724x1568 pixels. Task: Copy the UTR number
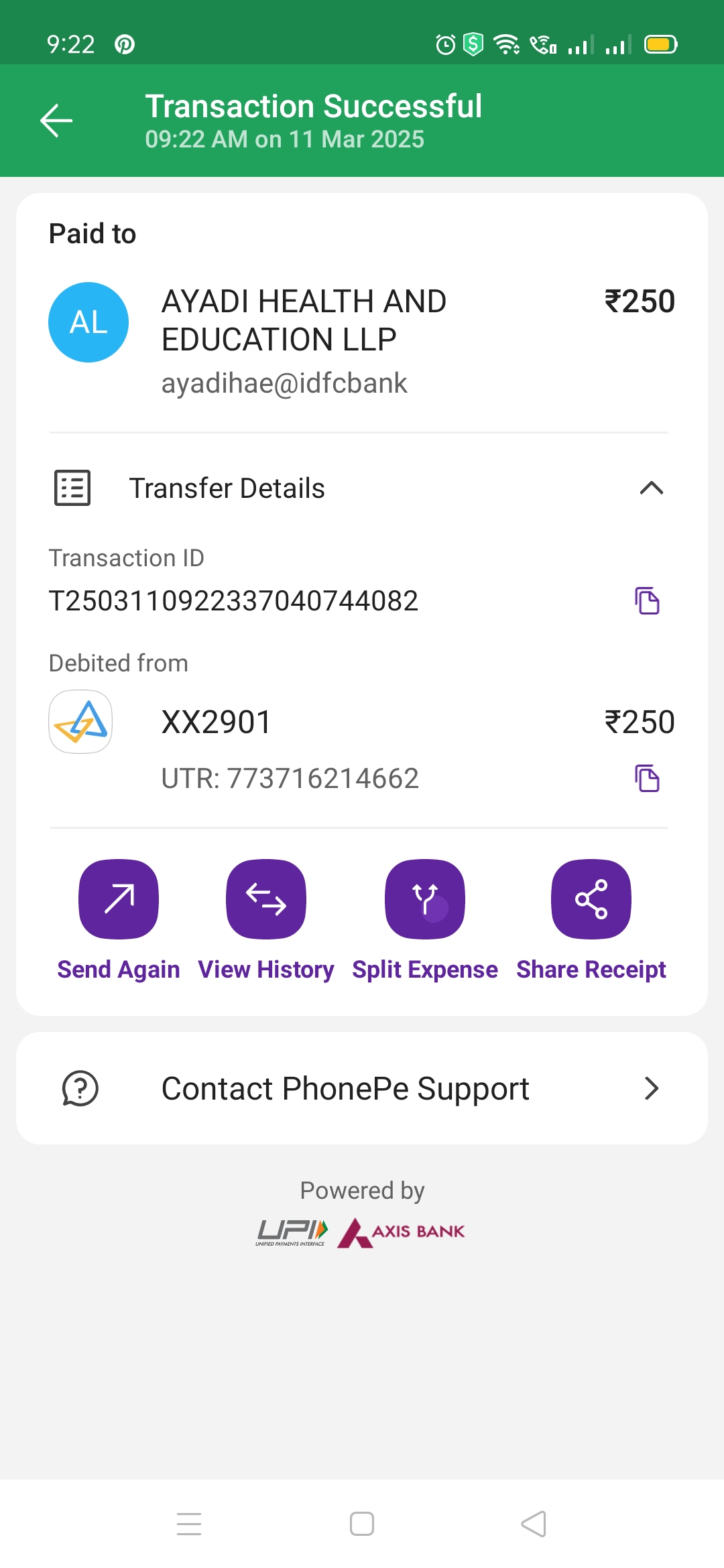tap(647, 778)
